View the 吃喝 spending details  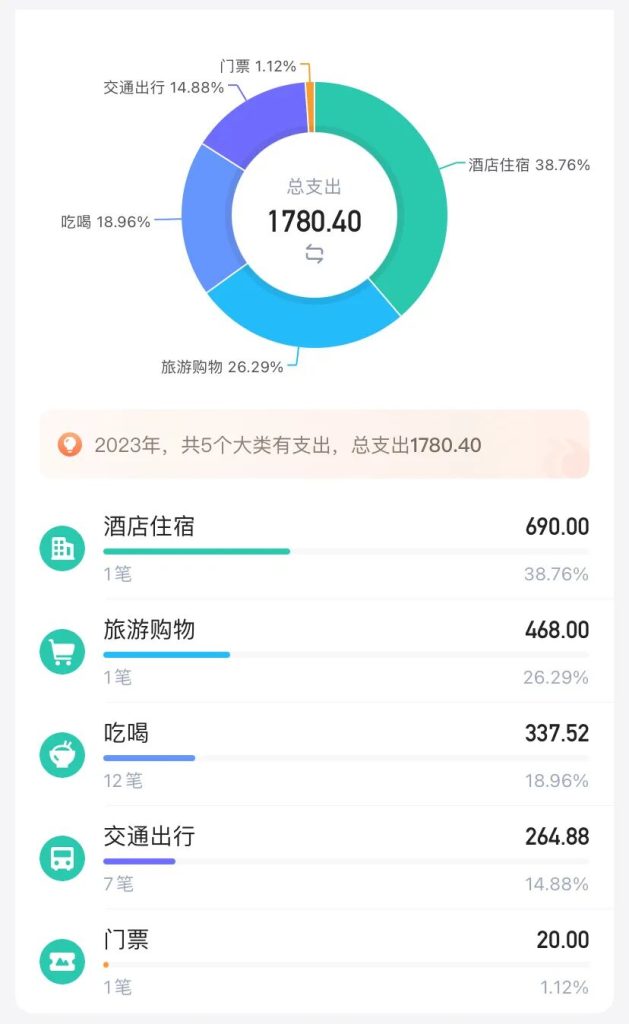(x=314, y=755)
